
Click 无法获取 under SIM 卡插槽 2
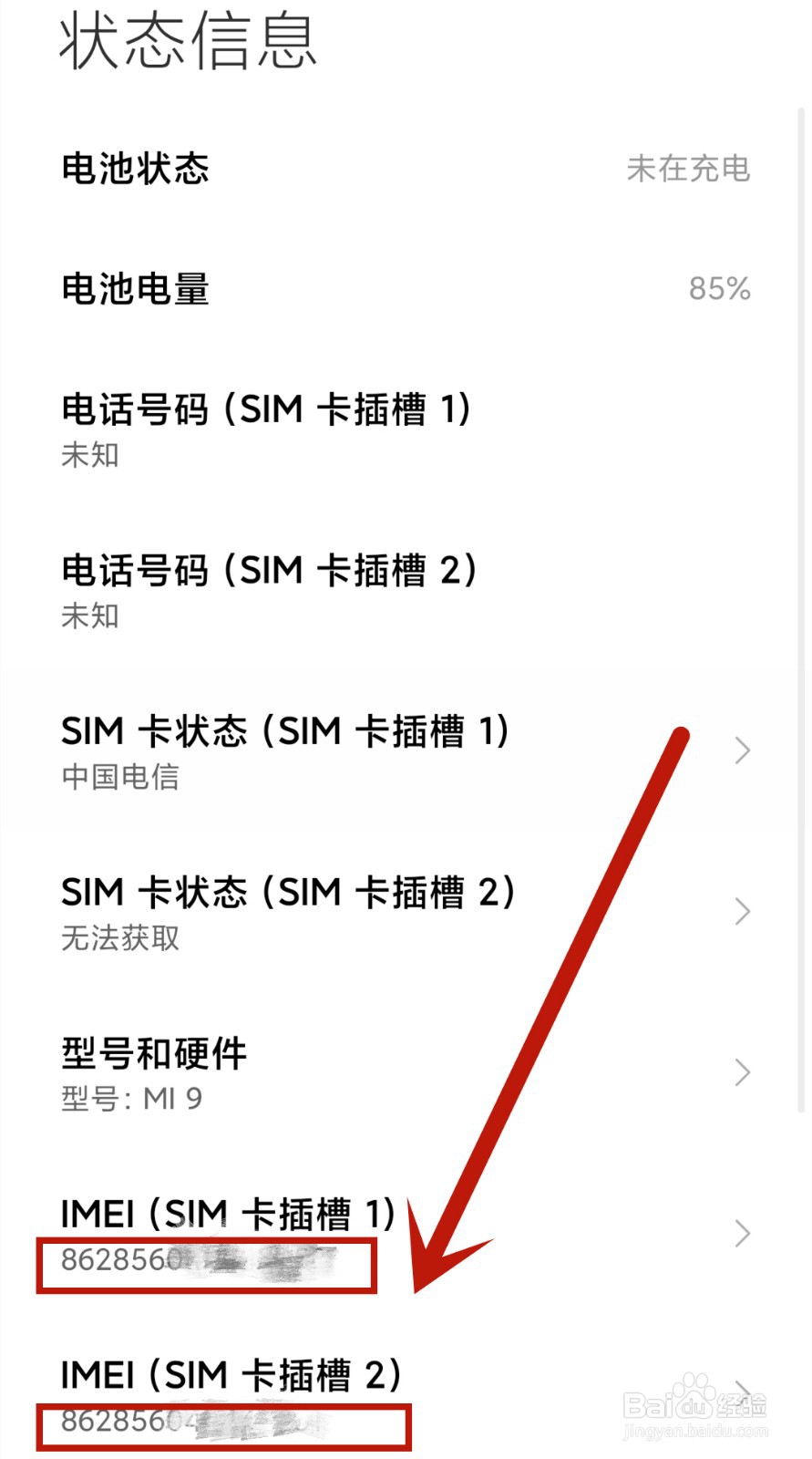point(121,937)
